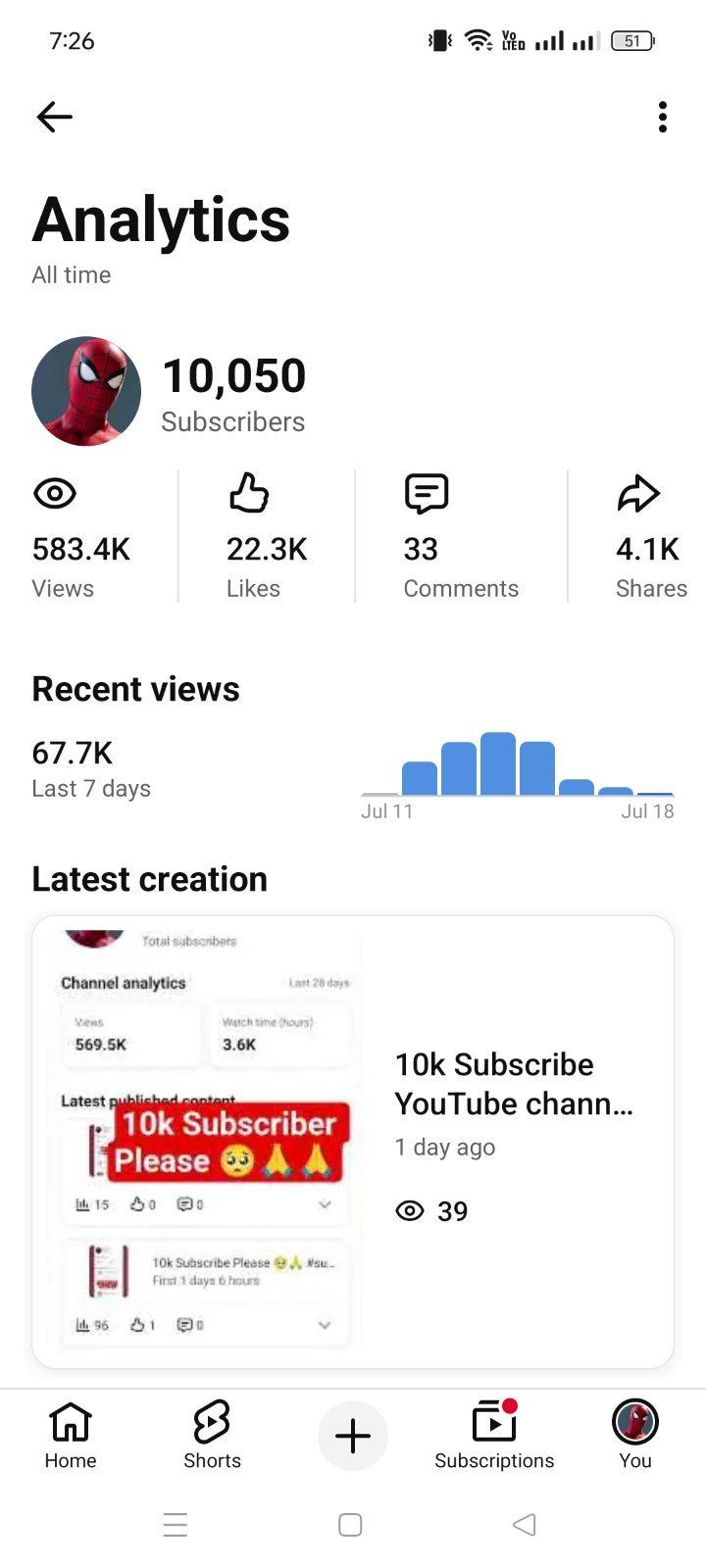The image size is (706, 1568).
Task: Switch to the You tab
Action: tap(635, 1435)
